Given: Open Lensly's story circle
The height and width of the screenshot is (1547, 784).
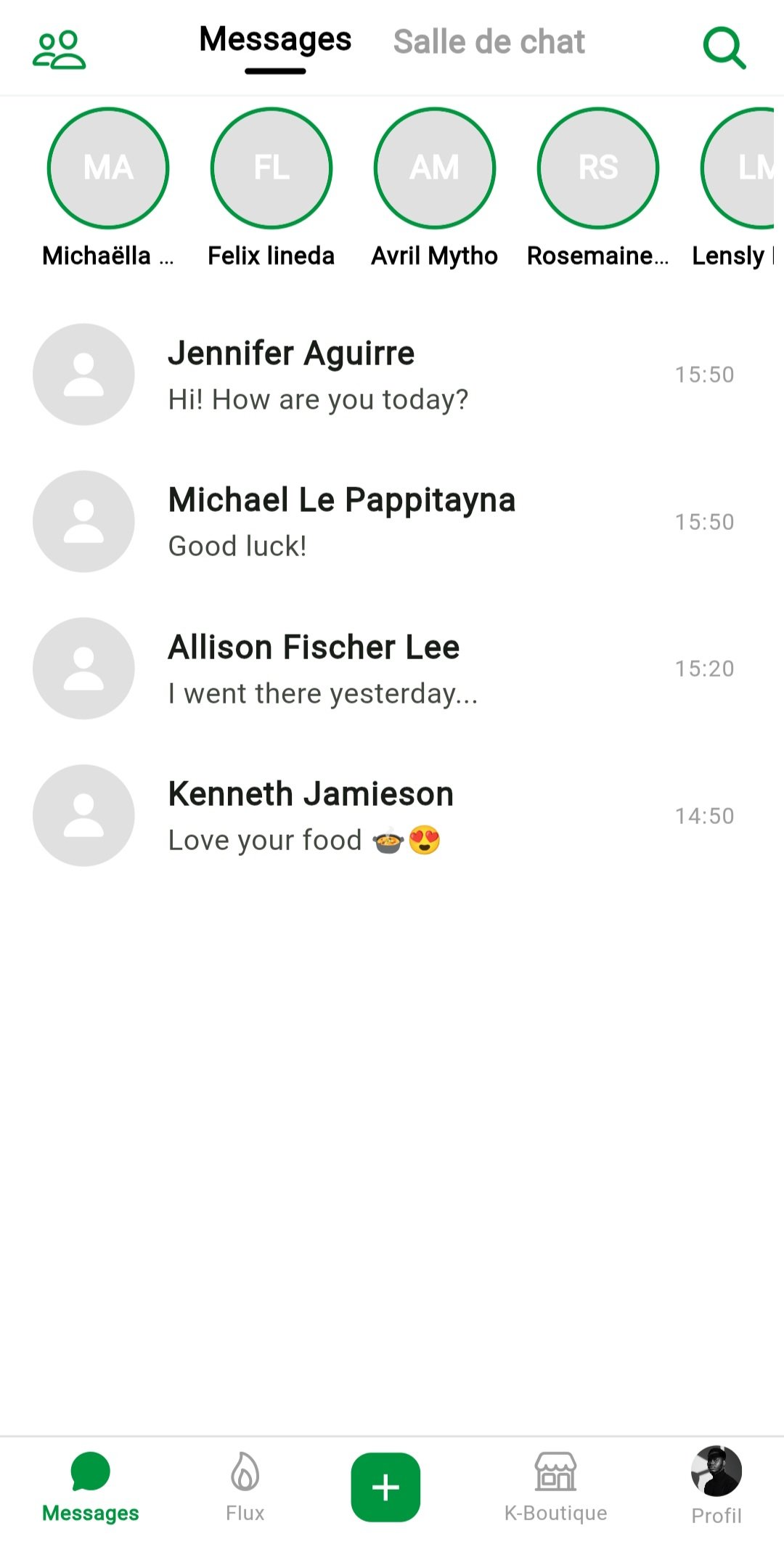Looking at the screenshot, I should tap(744, 168).
